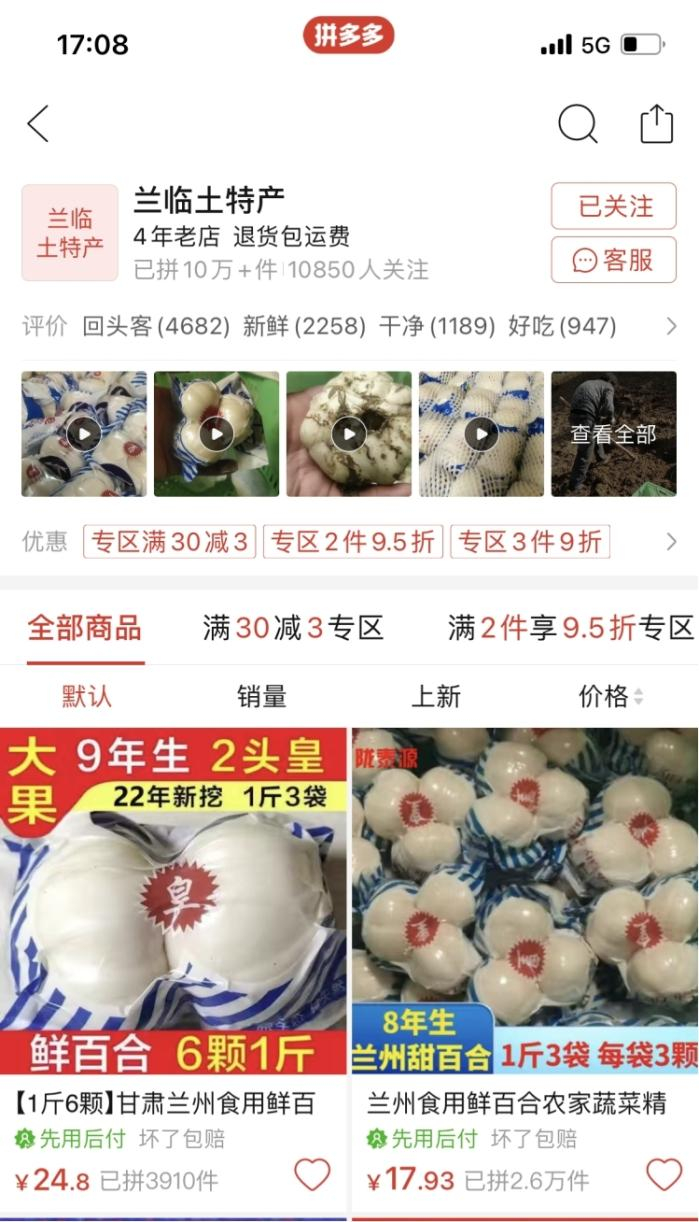Favorite the ¥24.8 鲜百合 product
Viewport: 699px width, 1222px height.
tap(312, 1175)
